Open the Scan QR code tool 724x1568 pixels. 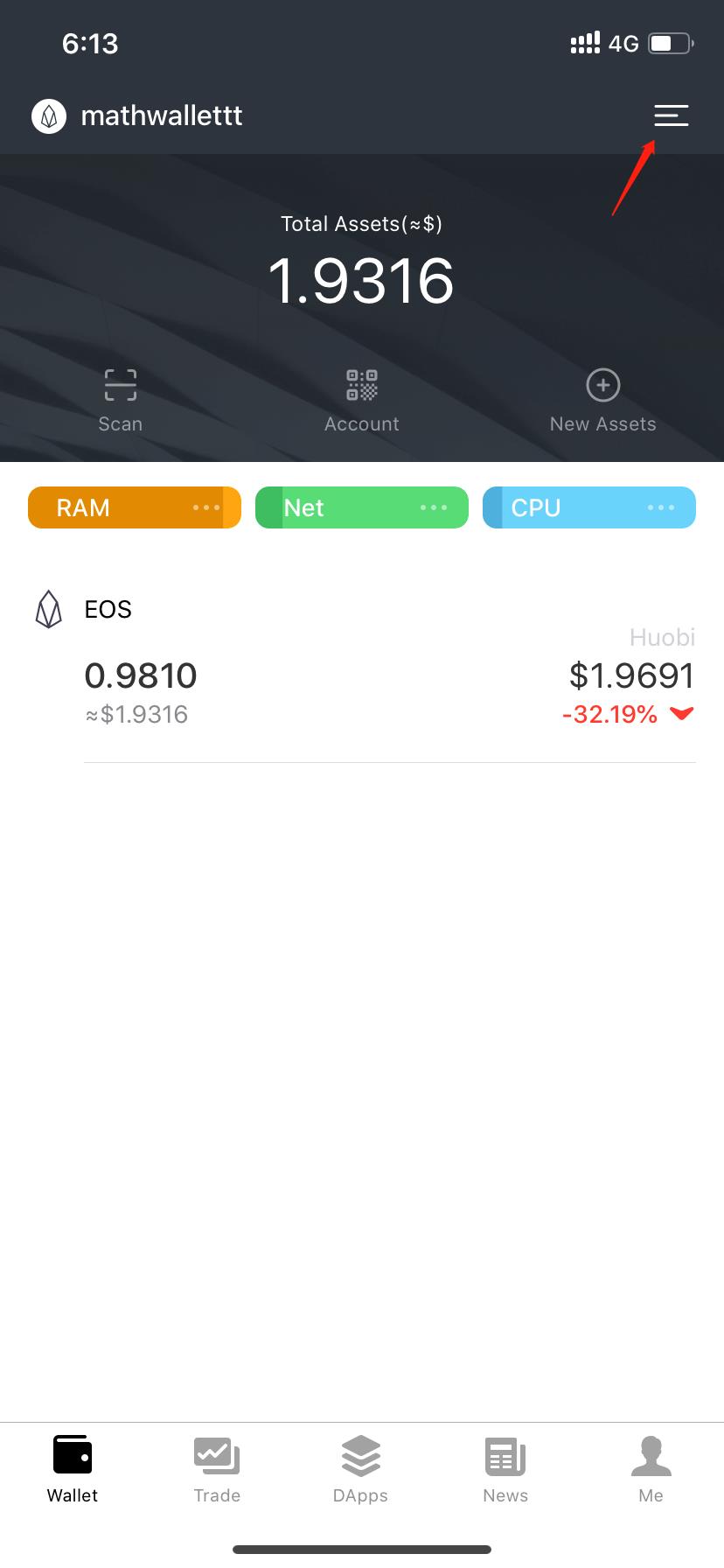[x=121, y=400]
